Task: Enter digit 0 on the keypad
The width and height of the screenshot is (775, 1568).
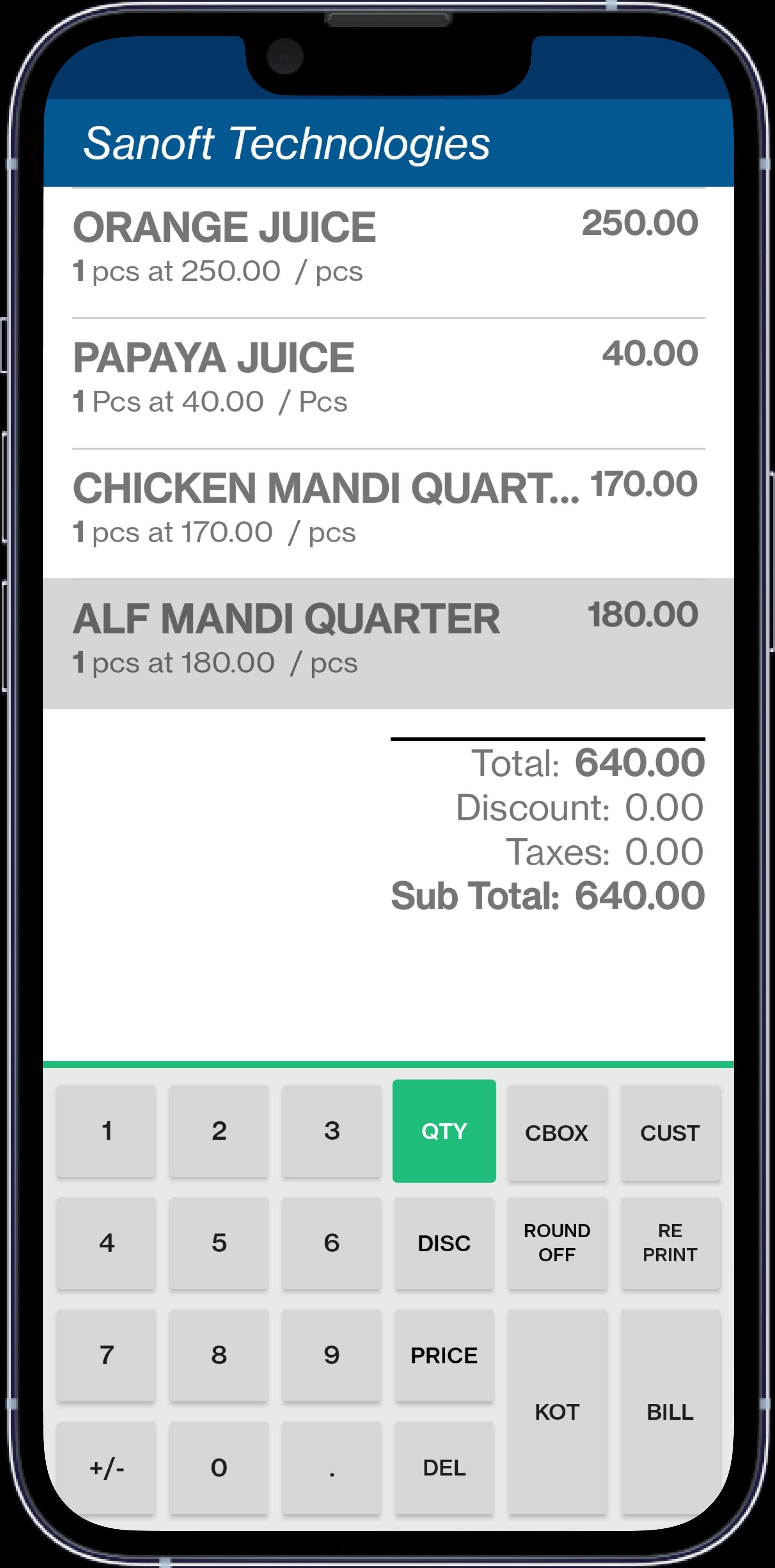Action: [219, 1468]
